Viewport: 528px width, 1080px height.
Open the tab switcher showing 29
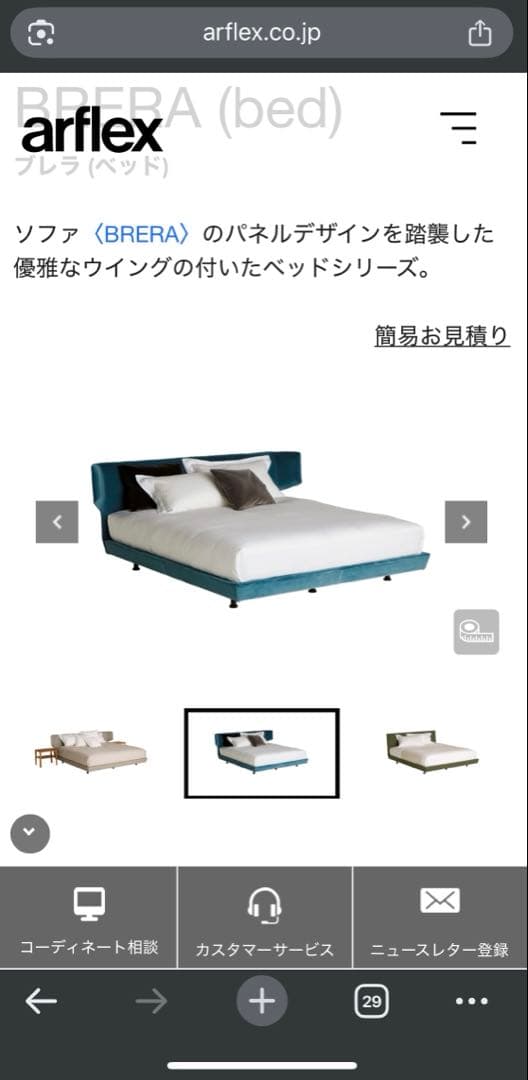372,1001
